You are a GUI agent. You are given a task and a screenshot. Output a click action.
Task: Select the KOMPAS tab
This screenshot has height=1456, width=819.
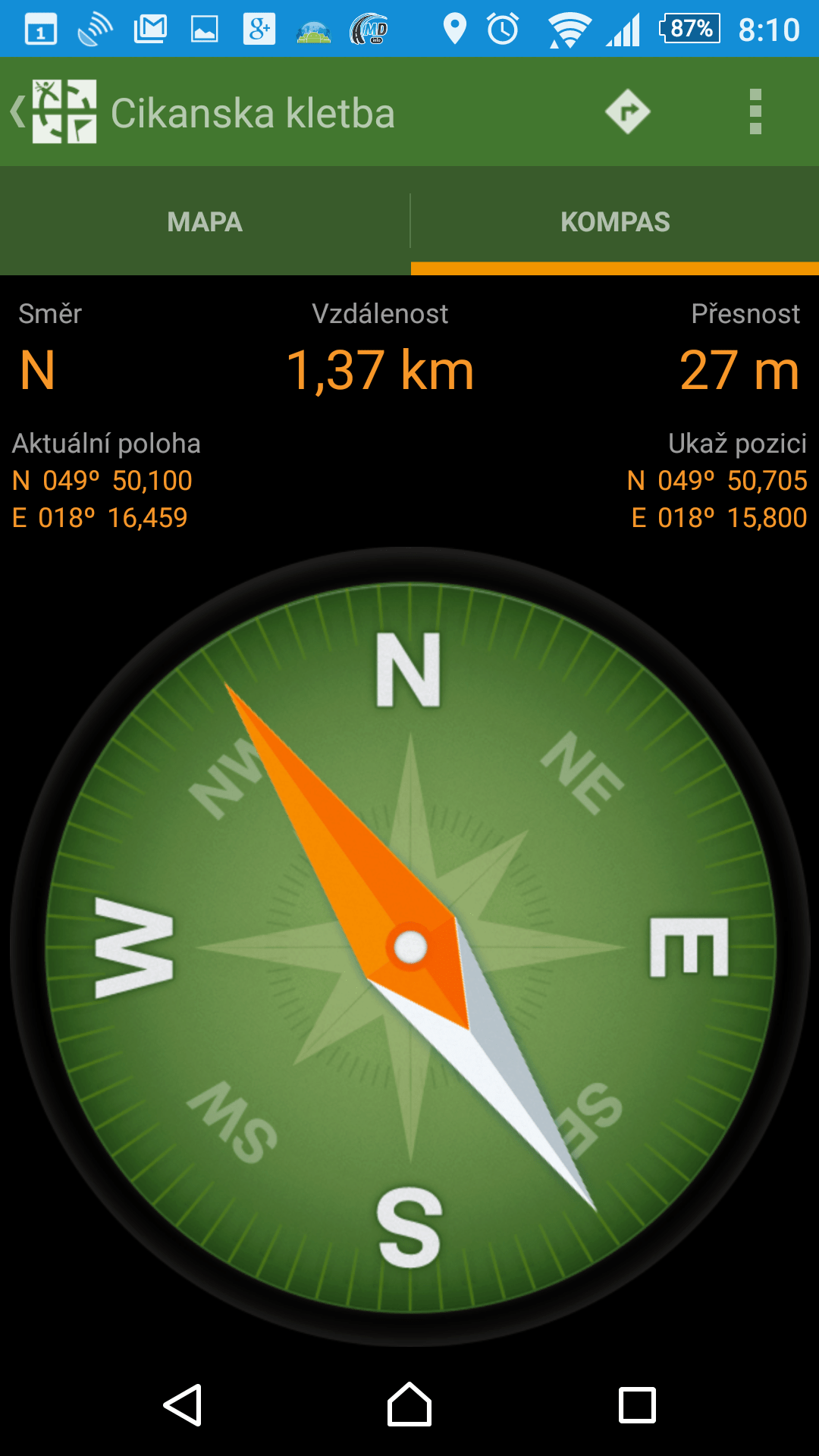point(615,221)
